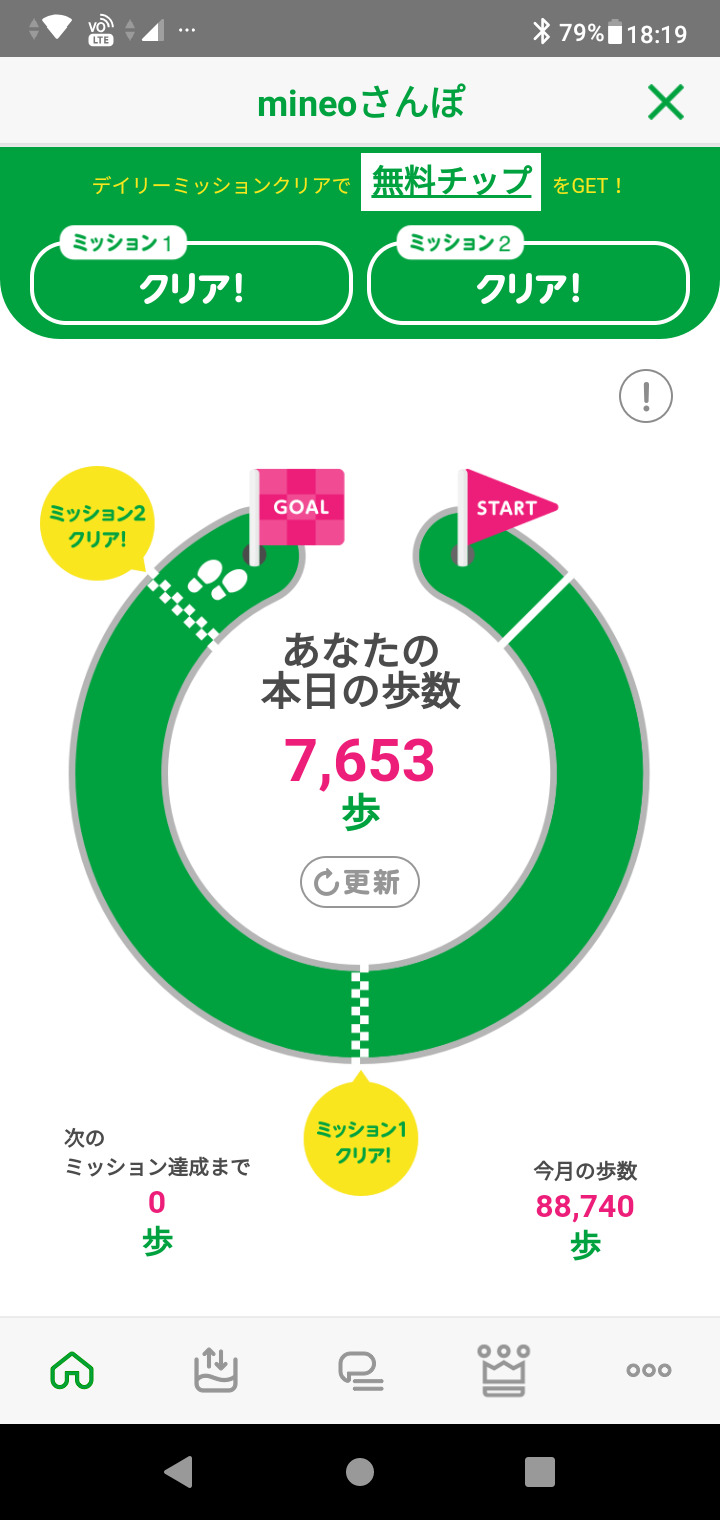
Task: Tap the Bluetooth icon in the status bar
Action: click(x=543, y=30)
